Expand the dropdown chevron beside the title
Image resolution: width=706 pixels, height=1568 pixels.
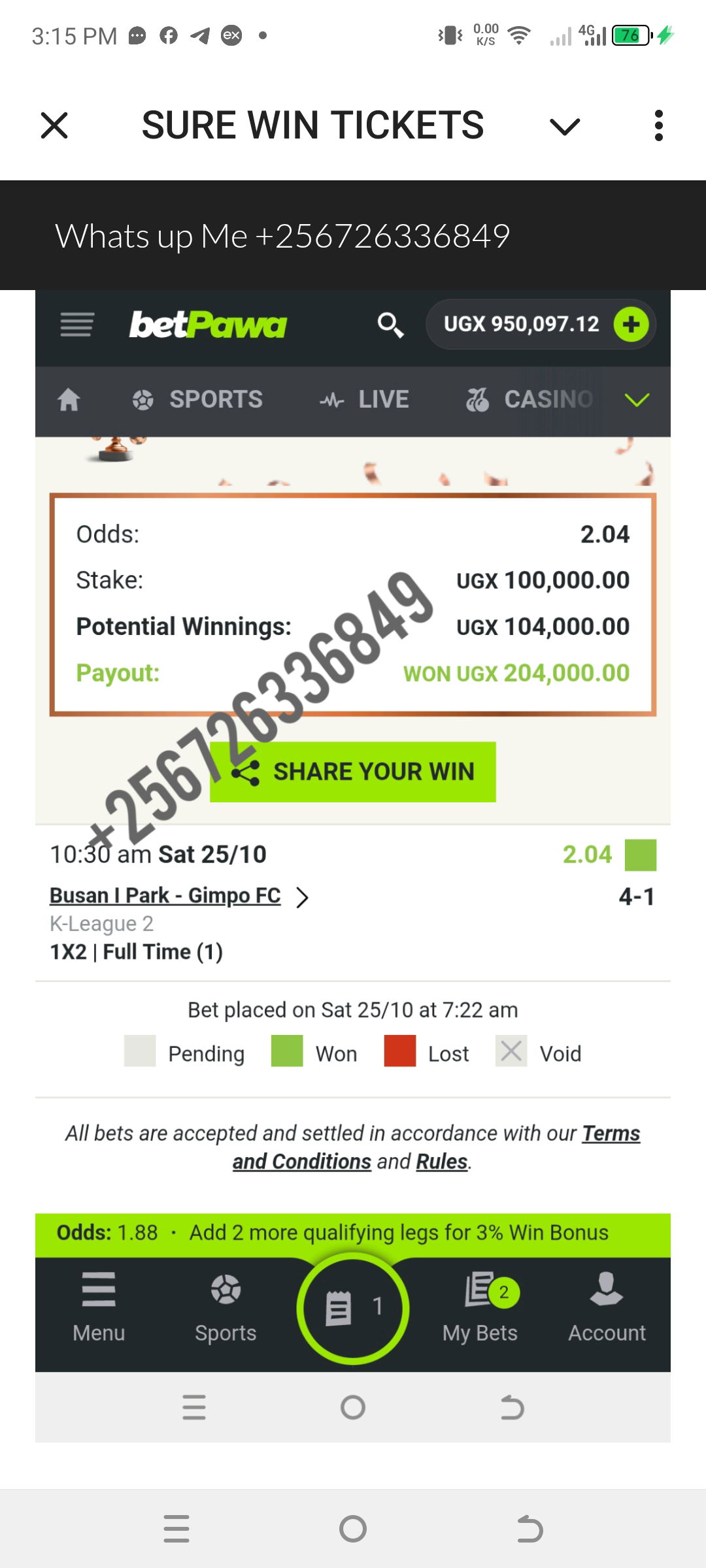(x=565, y=126)
